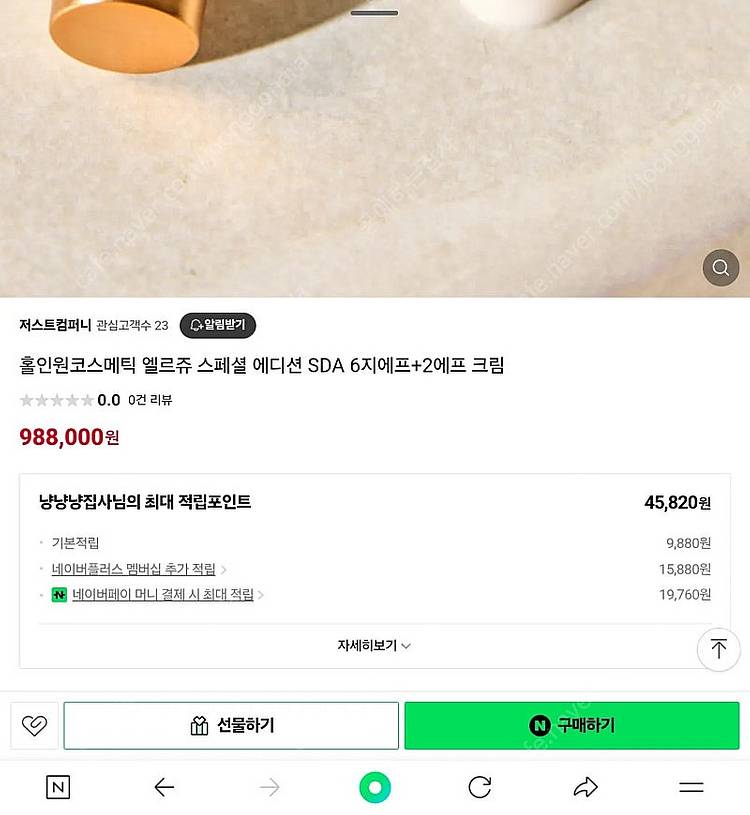Open the image zoom magnifier icon
The height and width of the screenshot is (815, 750).
pos(720,268)
